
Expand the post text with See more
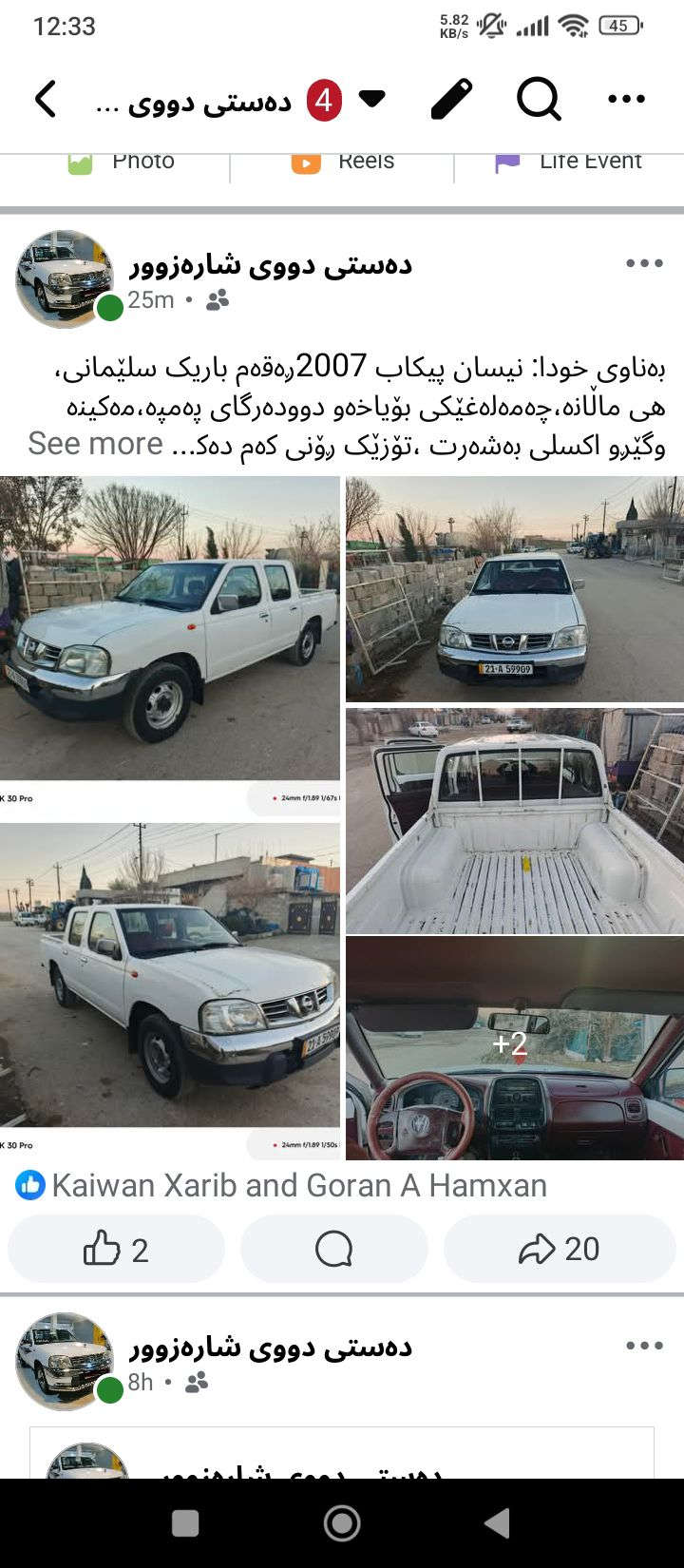point(95,444)
